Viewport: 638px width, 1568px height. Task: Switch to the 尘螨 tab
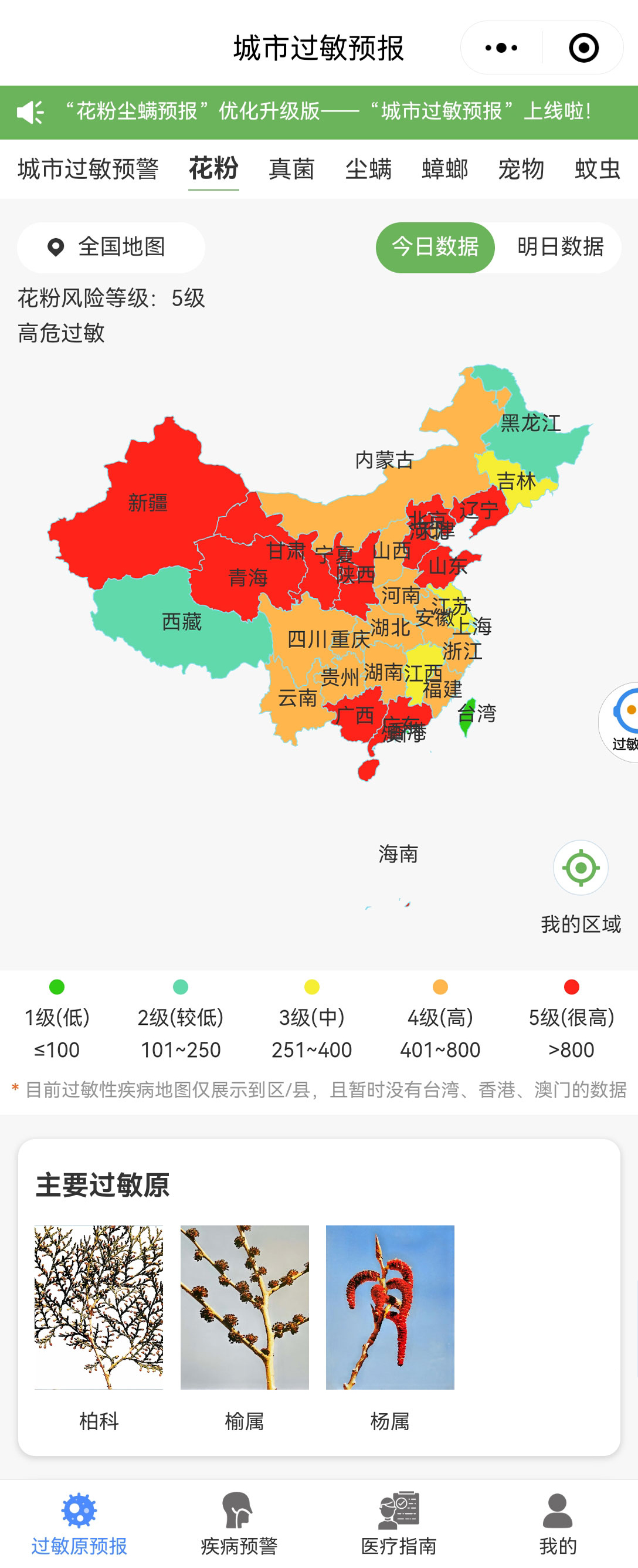[368, 168]
